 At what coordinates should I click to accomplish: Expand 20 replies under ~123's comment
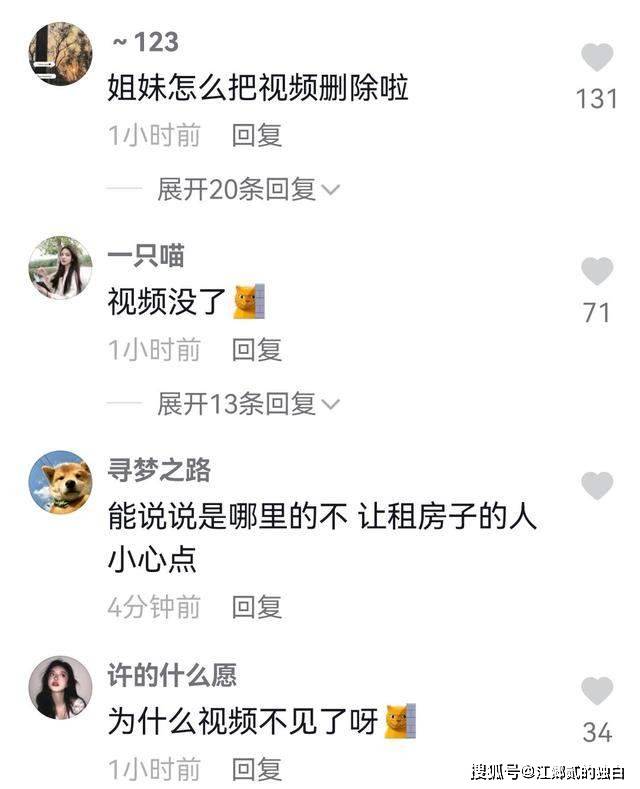(248, 189)
